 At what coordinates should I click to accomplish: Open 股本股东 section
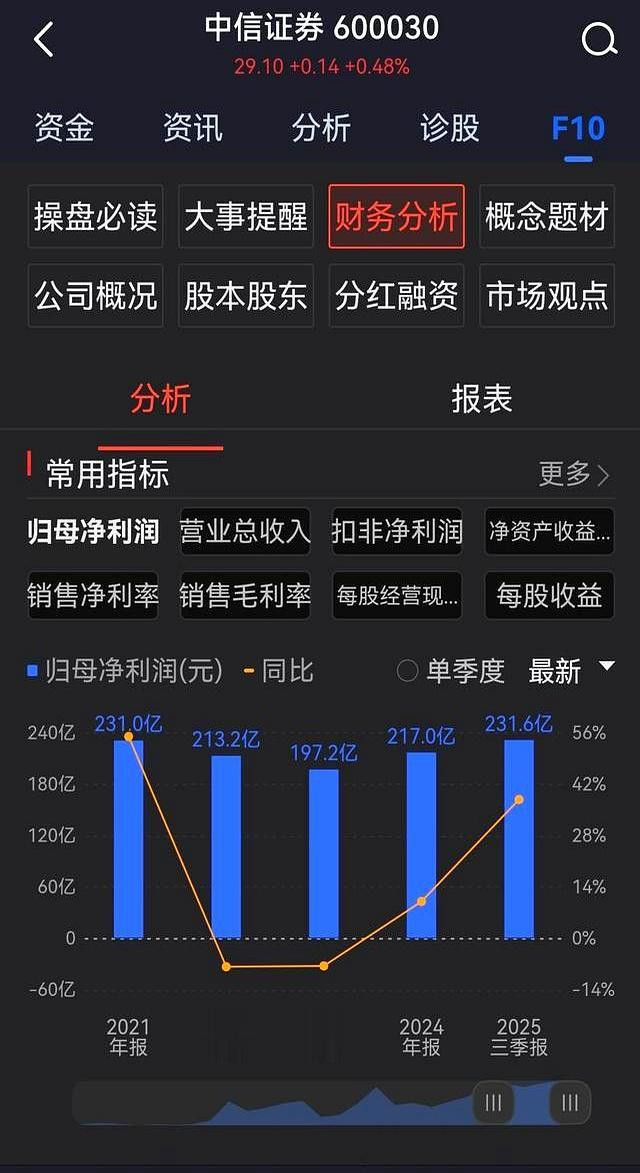coord(246,295)
